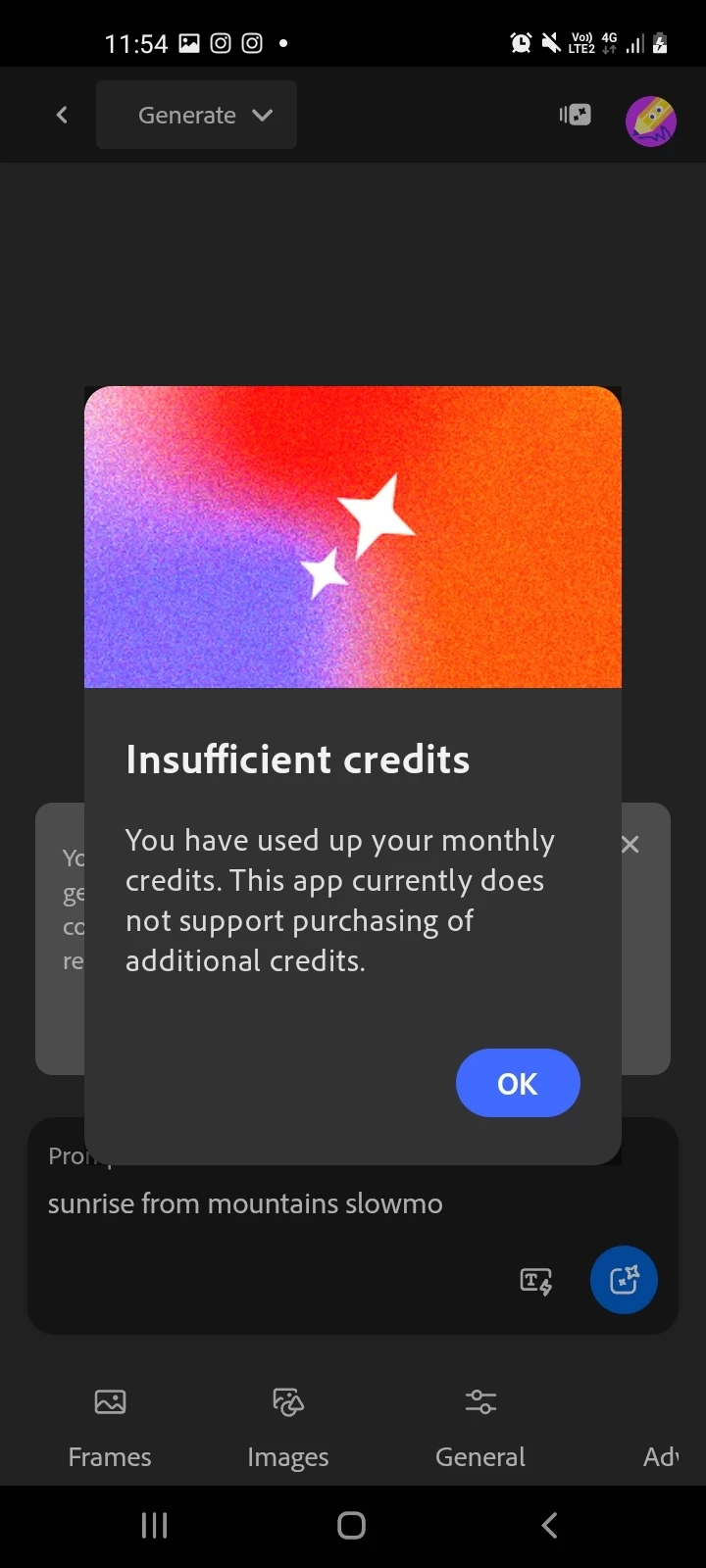Tap the blue generate button
Viewport: 706px width, 1568px height.
point(624,1280)
